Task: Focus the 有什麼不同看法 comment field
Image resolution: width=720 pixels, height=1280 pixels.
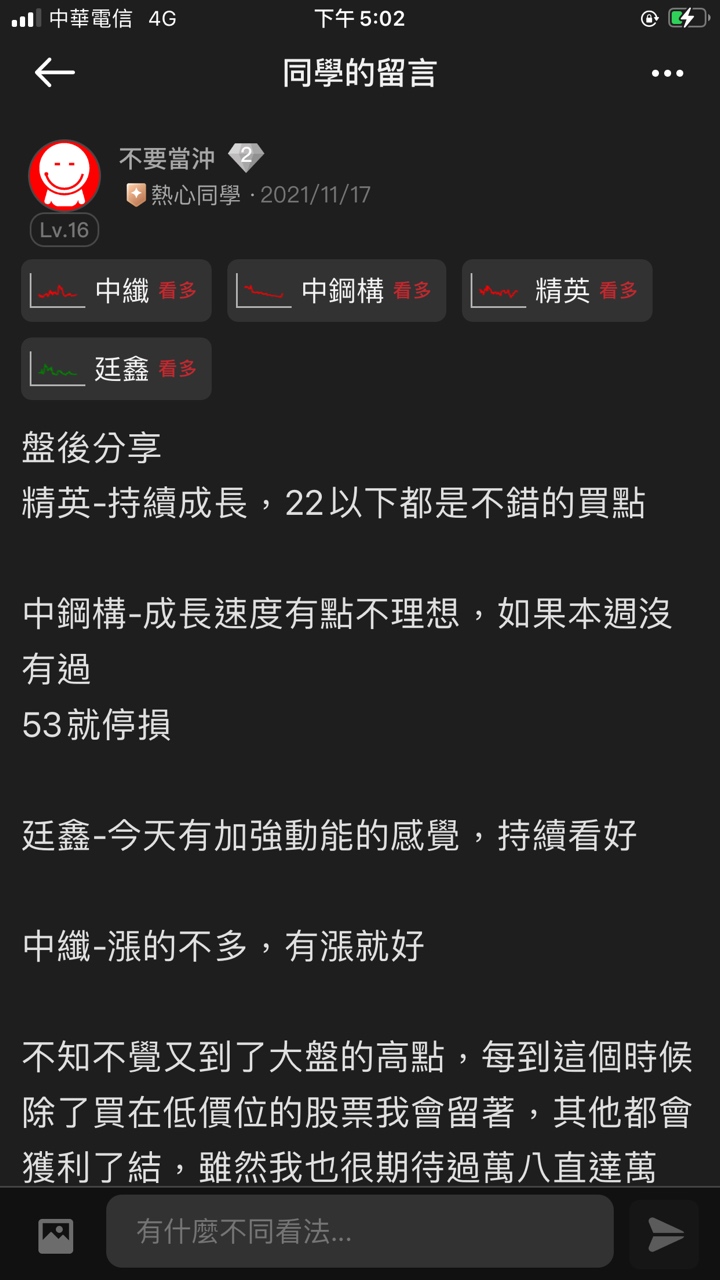Action: [x=360, y=1232]
